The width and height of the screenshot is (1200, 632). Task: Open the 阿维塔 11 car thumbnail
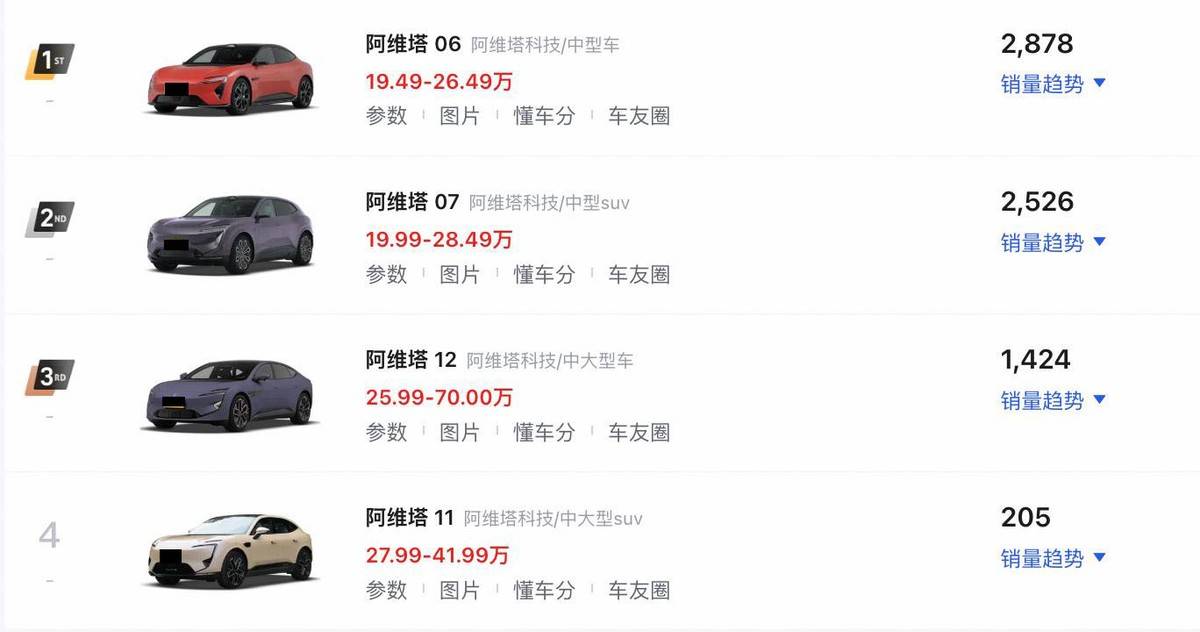(x=230, y=551)
